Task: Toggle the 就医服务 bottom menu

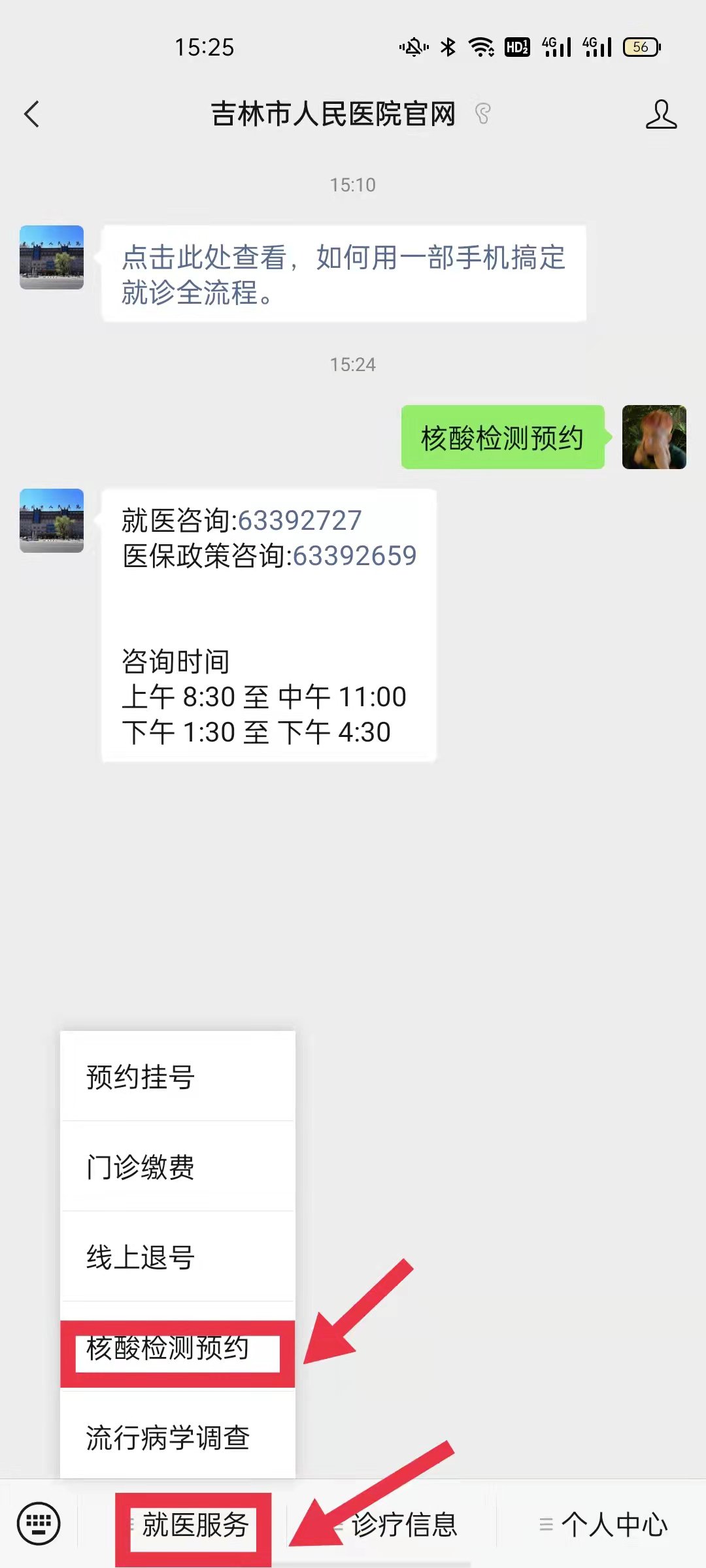Action: [x=195, y=1526]
